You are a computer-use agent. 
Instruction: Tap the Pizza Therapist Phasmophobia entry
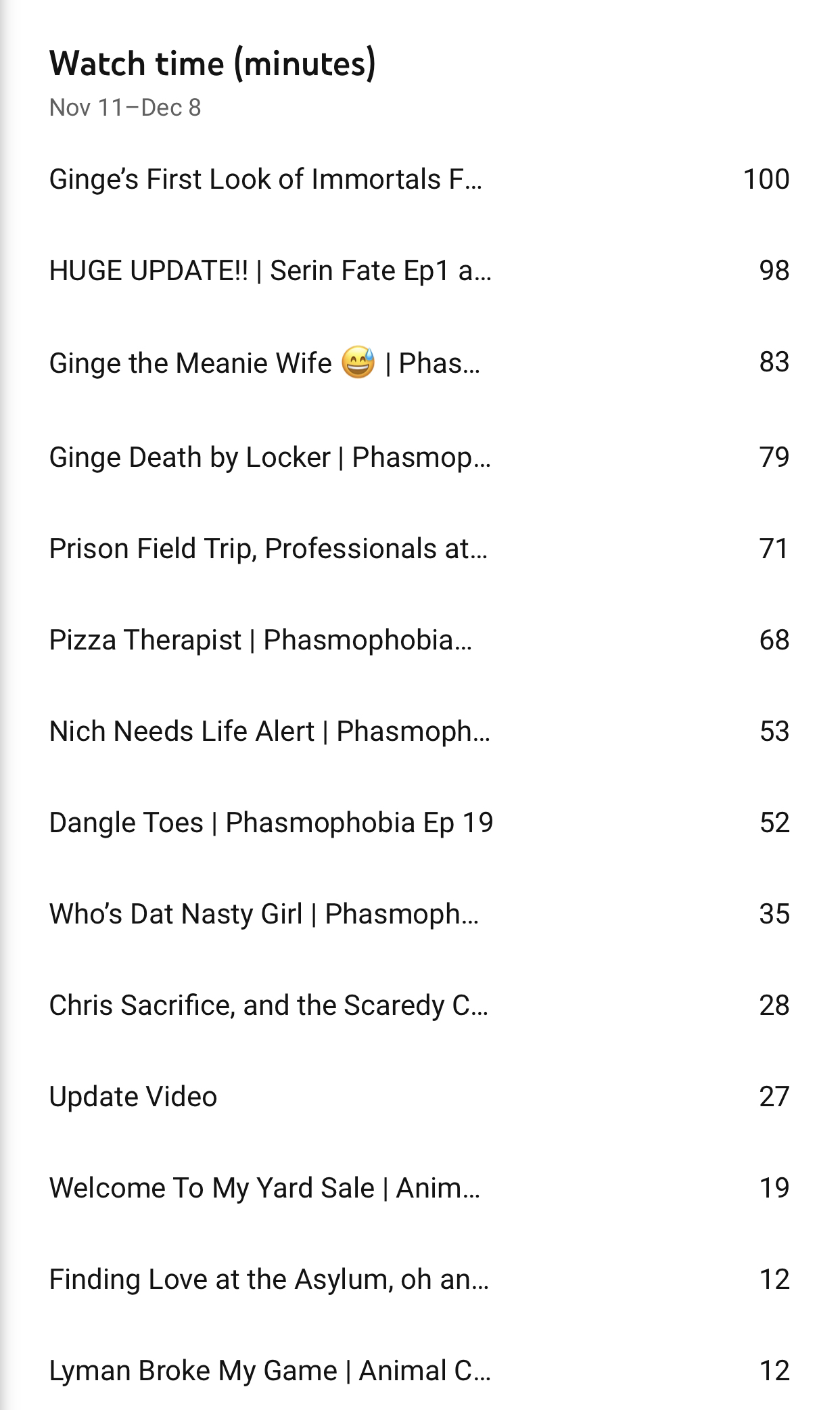point(260,640)
